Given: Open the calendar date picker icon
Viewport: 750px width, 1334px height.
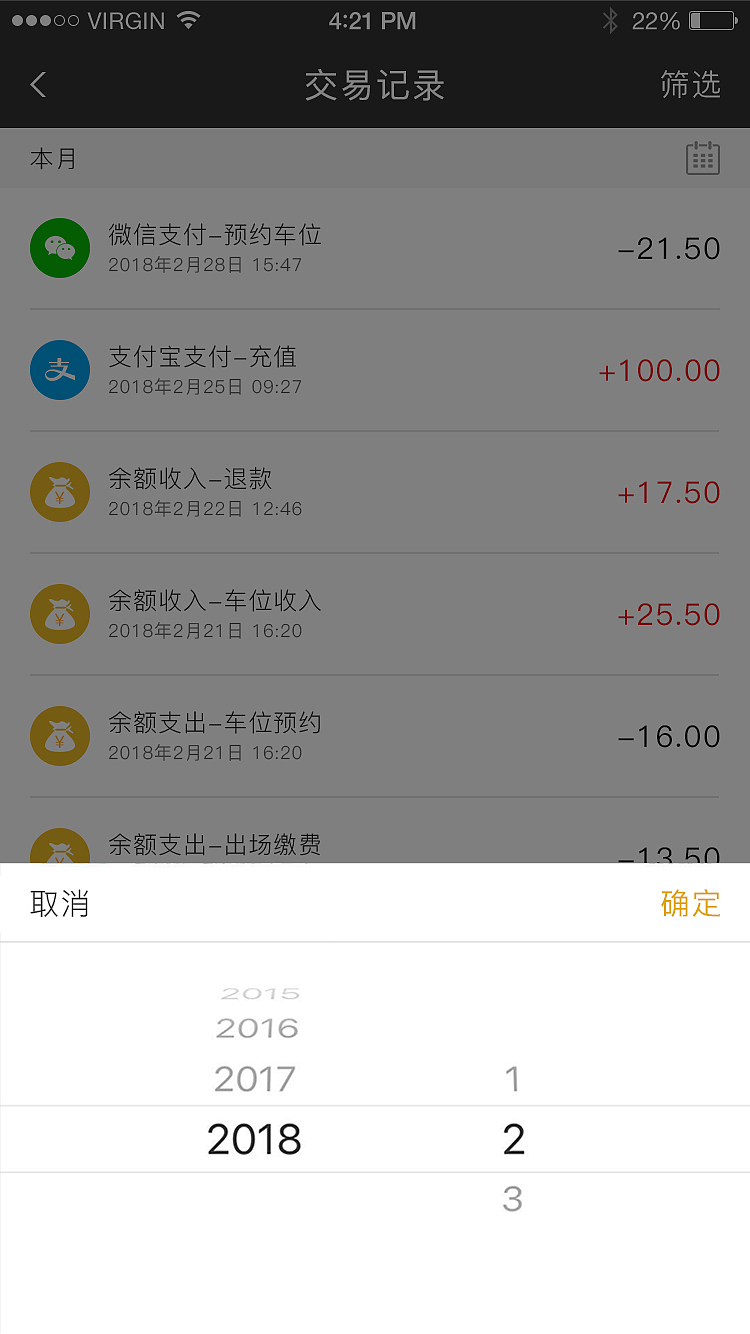Looking at the screenshot, I should 701,157.
